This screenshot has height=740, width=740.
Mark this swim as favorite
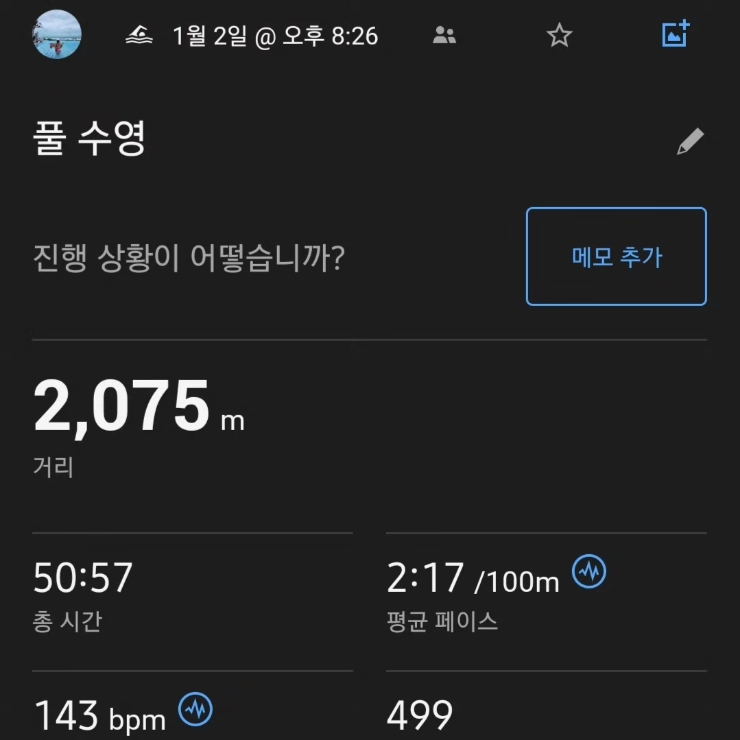(x=559, y=36)
